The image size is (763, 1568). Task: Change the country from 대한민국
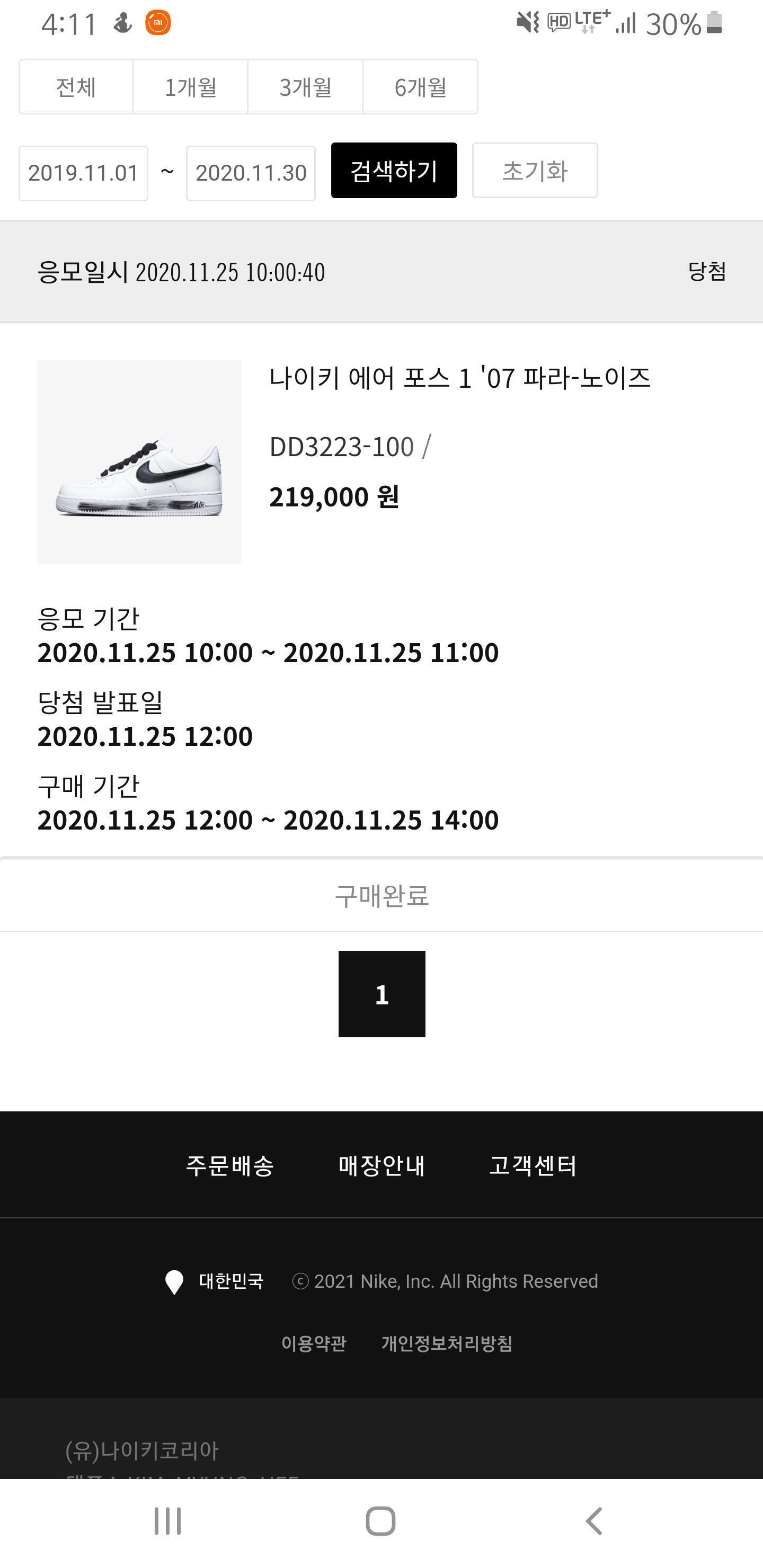[x=215, y=1281]
